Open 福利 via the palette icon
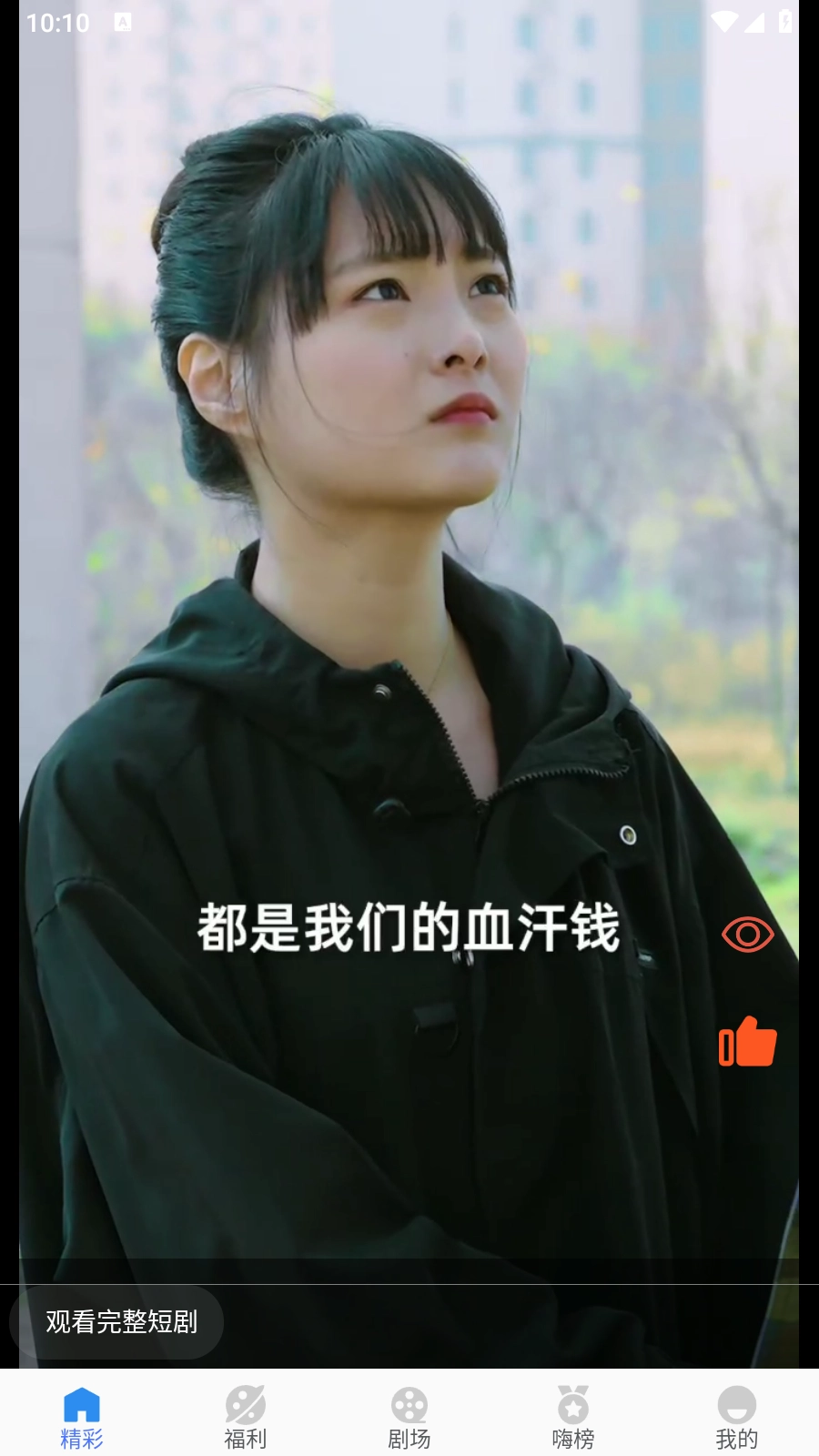The width and height of the screenshot is (819, 1456). pos(244,1412)
